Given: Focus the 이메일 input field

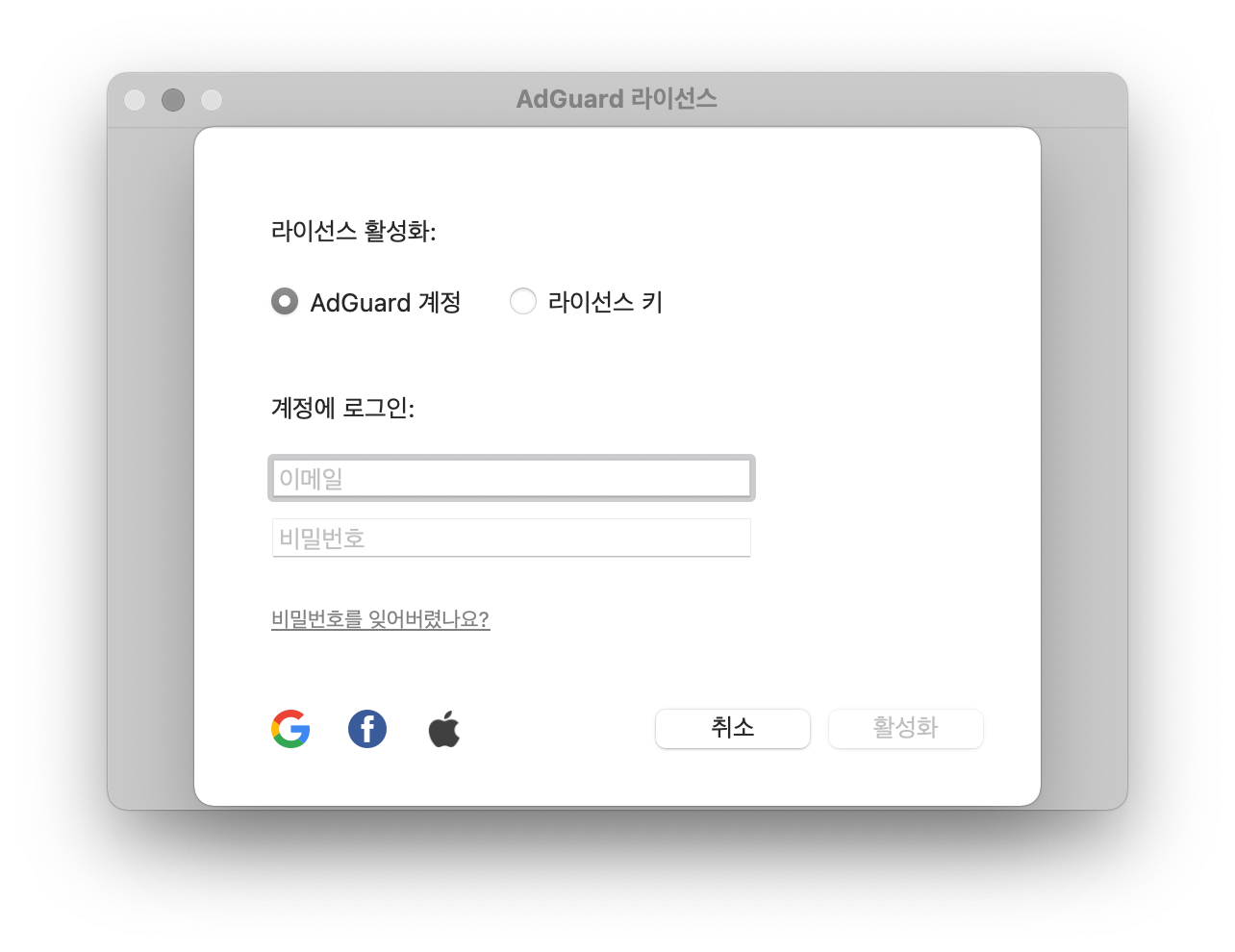Looking at the screenshot, I should 511,479.
